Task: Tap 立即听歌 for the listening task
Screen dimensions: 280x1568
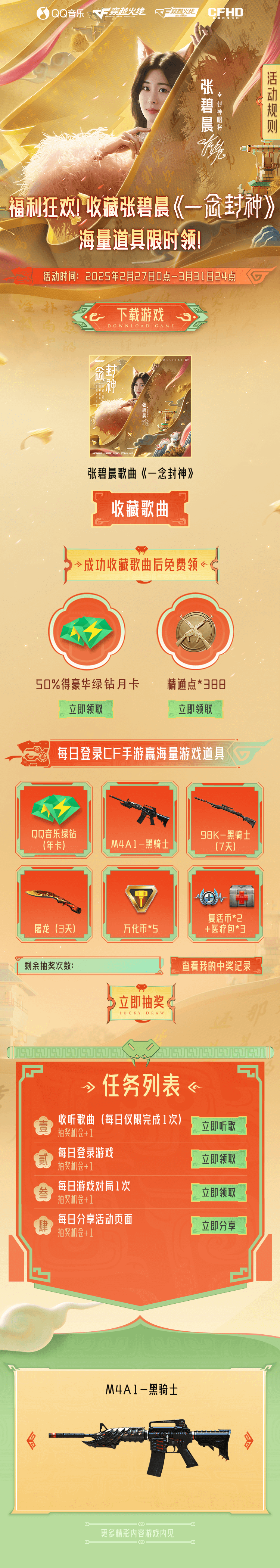Action: pyautogui.click(x=218, y=1126)
